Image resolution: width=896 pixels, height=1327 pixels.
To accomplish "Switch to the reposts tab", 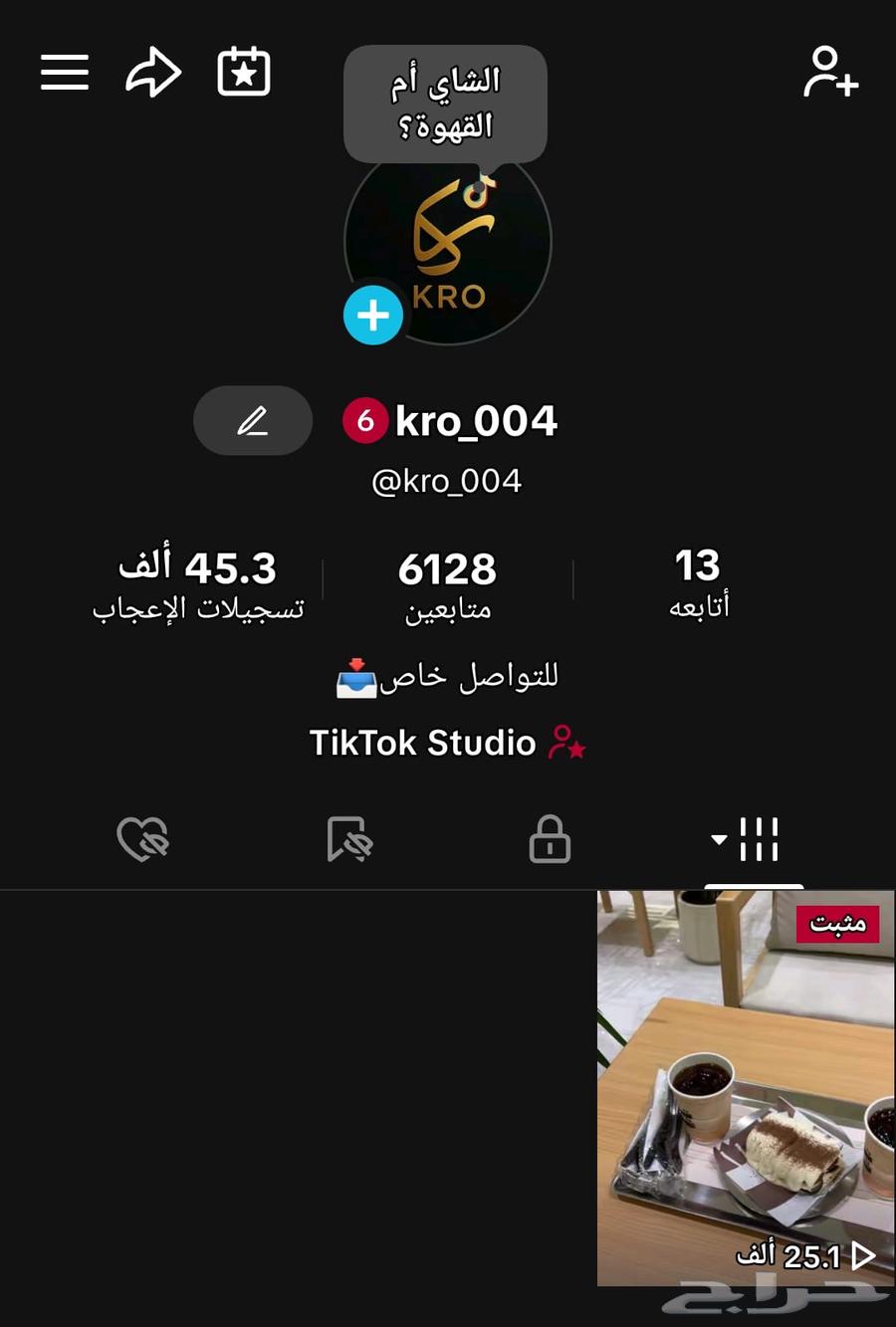I will click(347, 839).
